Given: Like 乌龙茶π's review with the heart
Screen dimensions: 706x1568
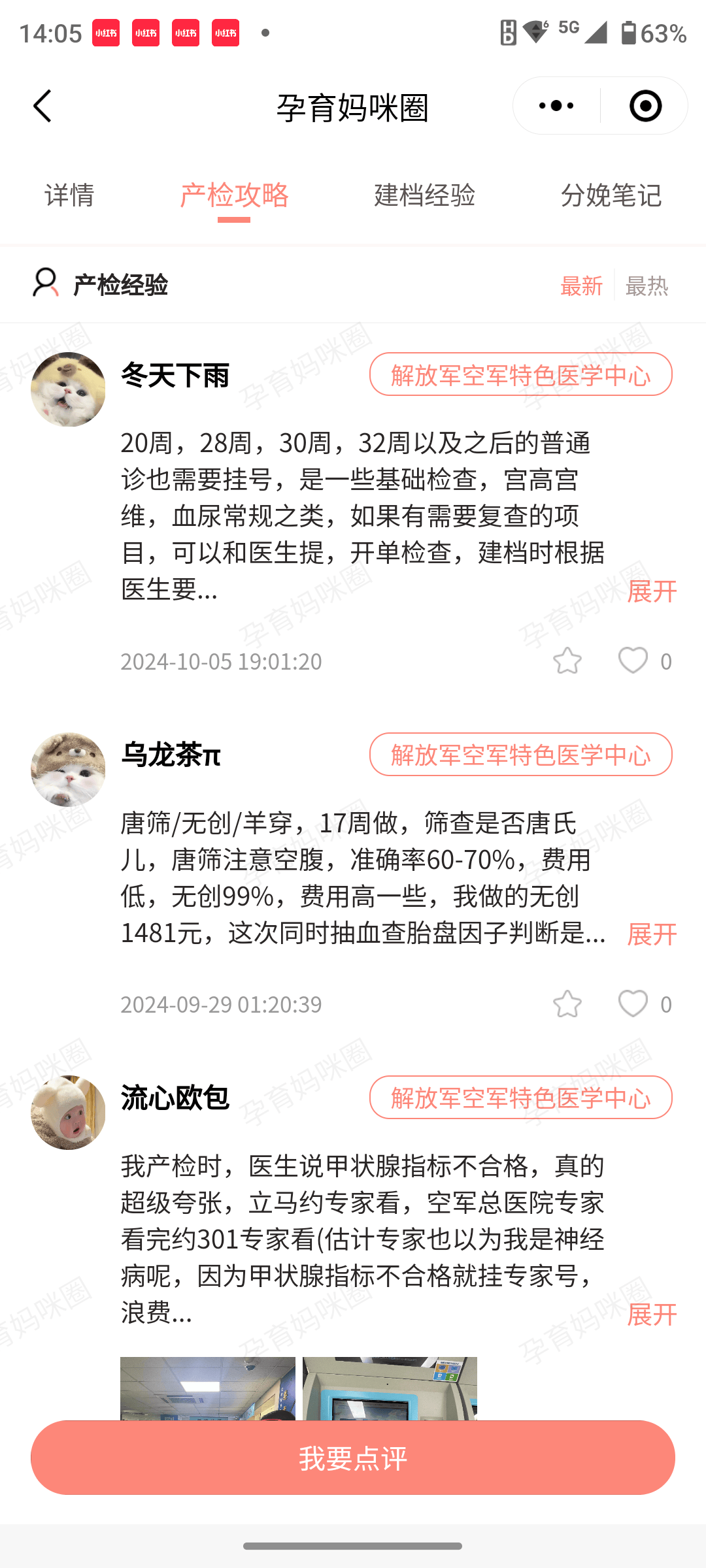Looking at the screenshot, I should point(633,1004).
